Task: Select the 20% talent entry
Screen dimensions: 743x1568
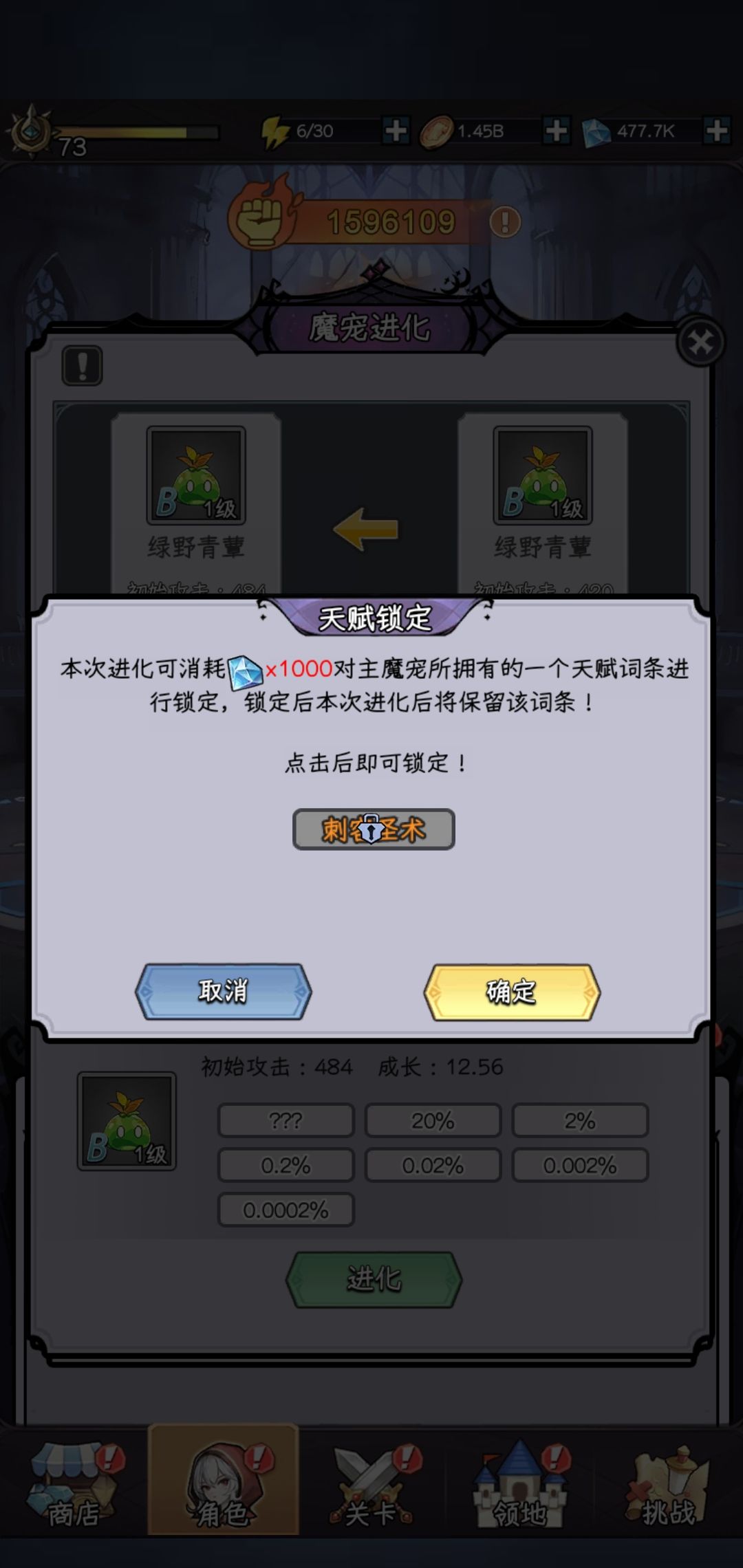Action: click(x=433, y=1120)
